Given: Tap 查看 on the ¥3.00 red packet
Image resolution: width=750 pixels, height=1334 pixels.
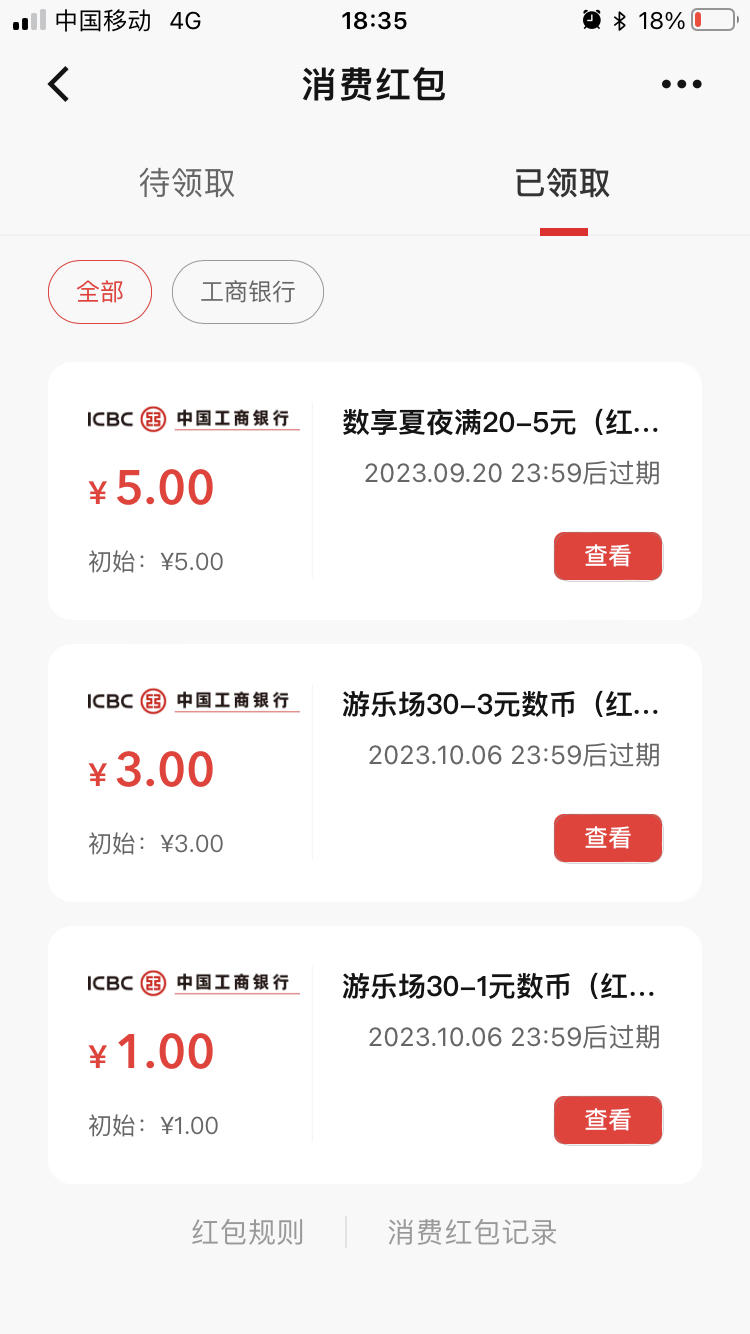Looking at the screenshot, I should 608,838.
